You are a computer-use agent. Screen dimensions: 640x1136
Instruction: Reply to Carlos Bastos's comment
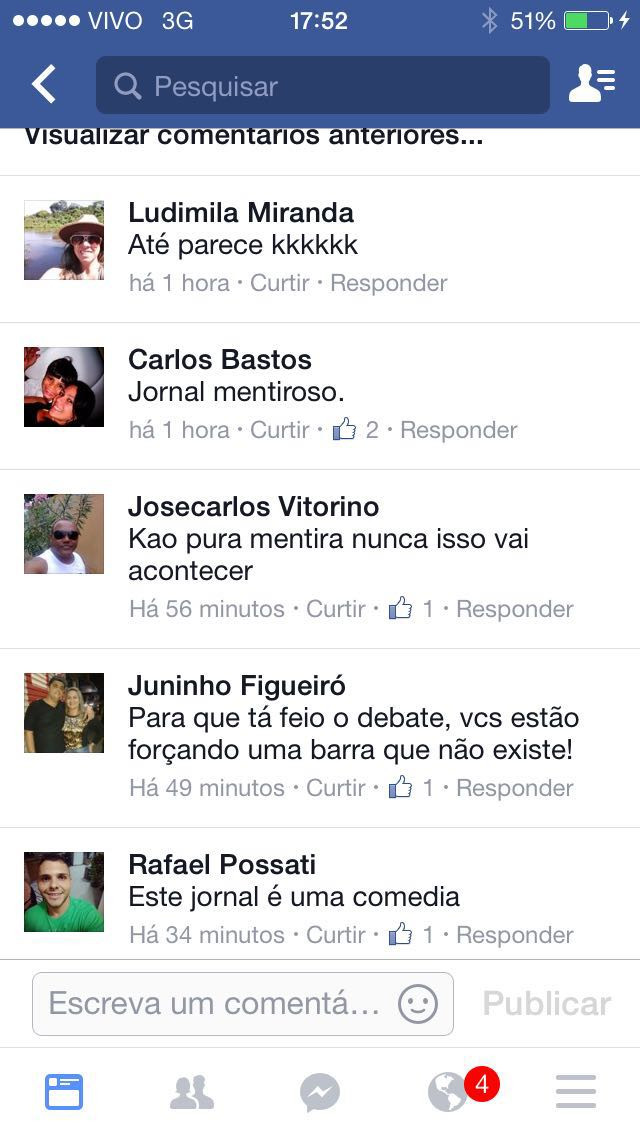click(459, 430)
